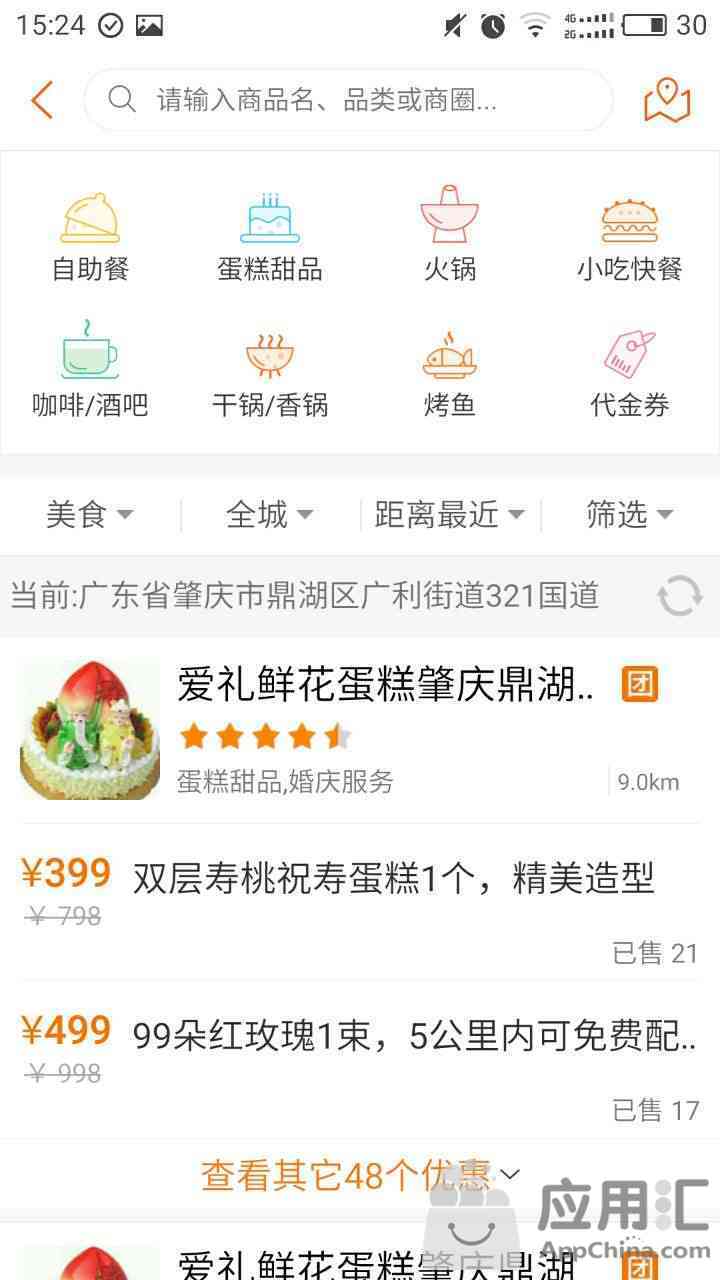This screenshot has height=1280, width=720.
Task: Expand the 美食 filter dropdown
Action: (89, 515)
